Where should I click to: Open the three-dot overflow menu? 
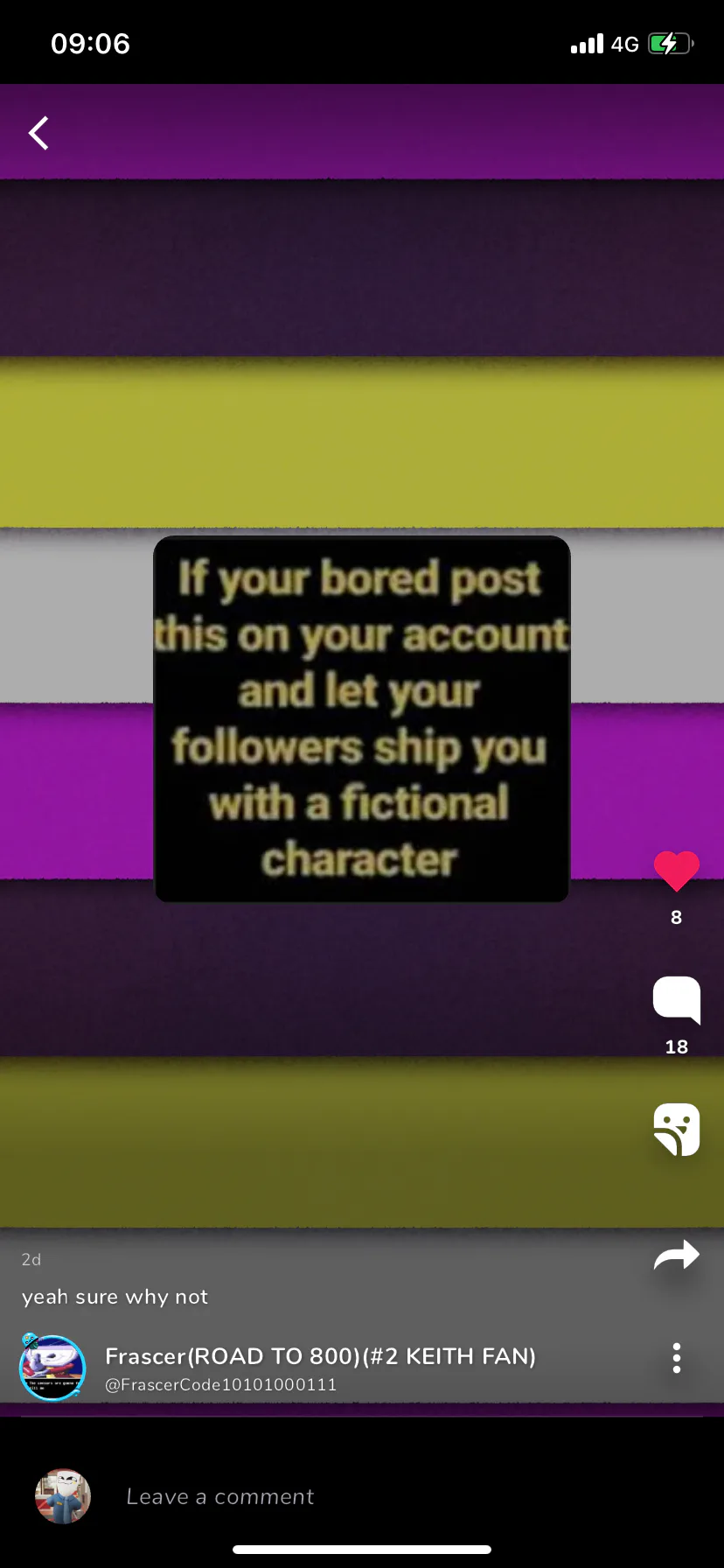(x=677, y=1358)
